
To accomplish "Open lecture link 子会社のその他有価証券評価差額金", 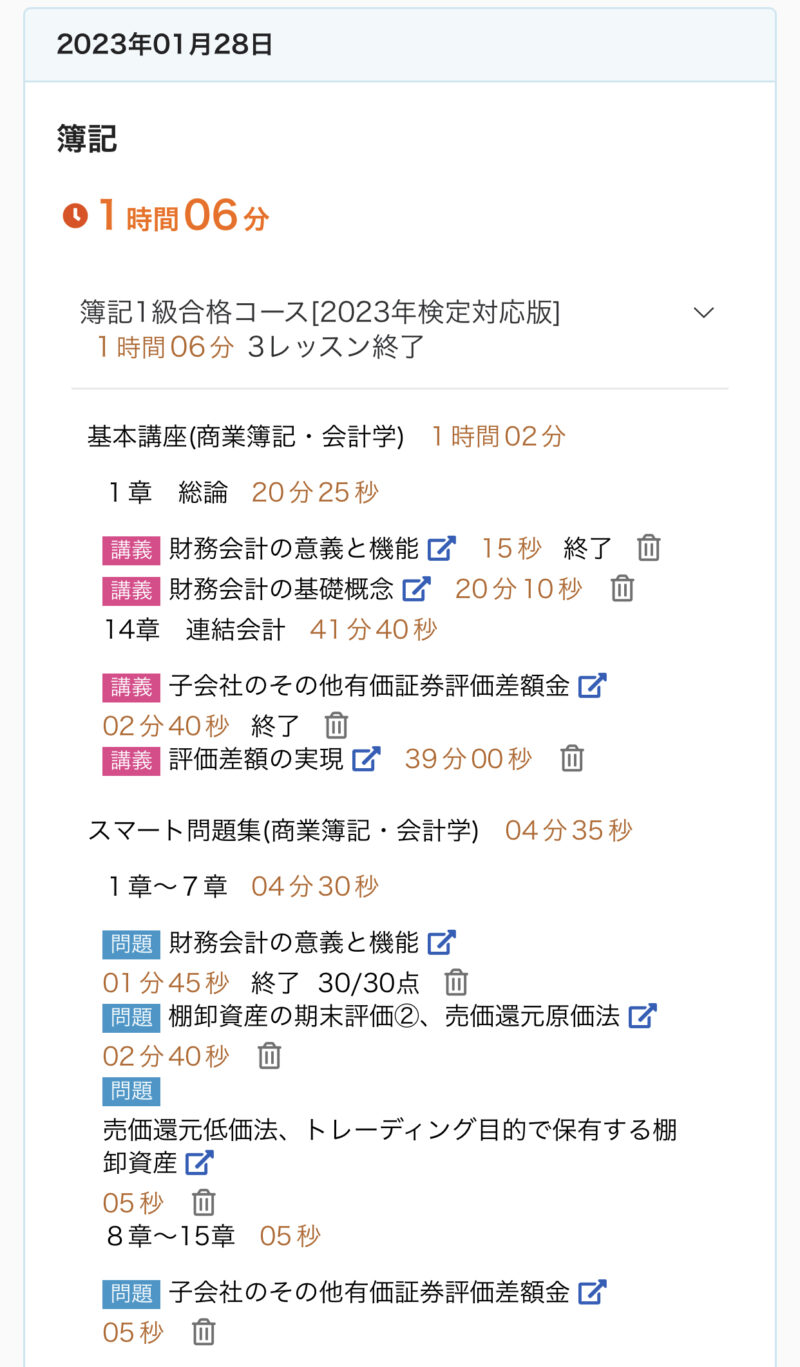I will (592, 686).
